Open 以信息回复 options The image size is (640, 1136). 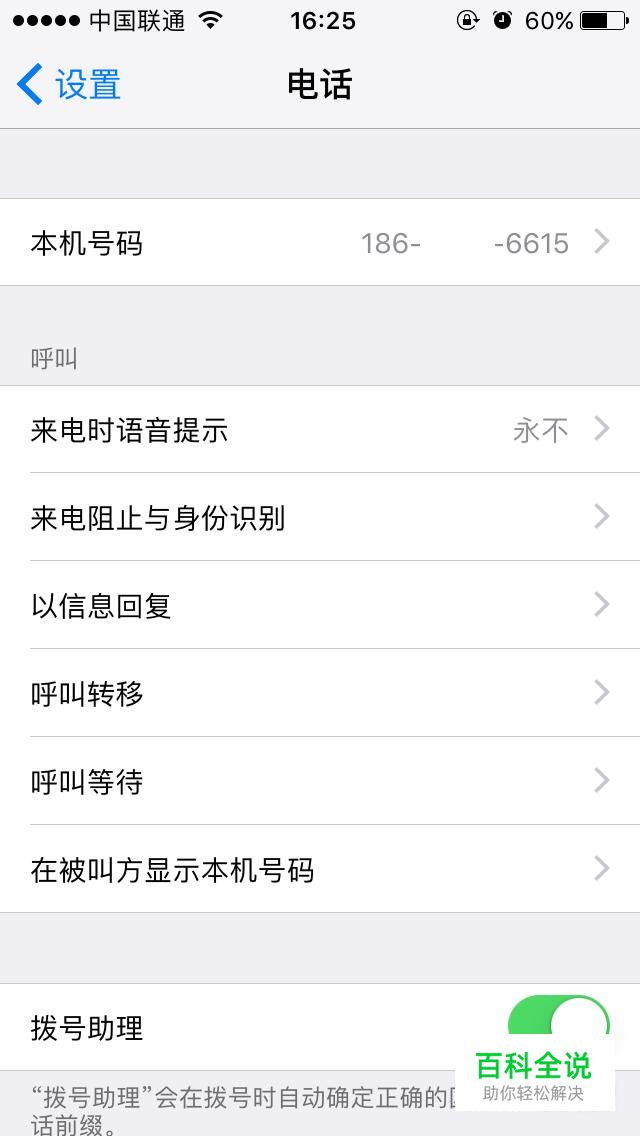320,605
